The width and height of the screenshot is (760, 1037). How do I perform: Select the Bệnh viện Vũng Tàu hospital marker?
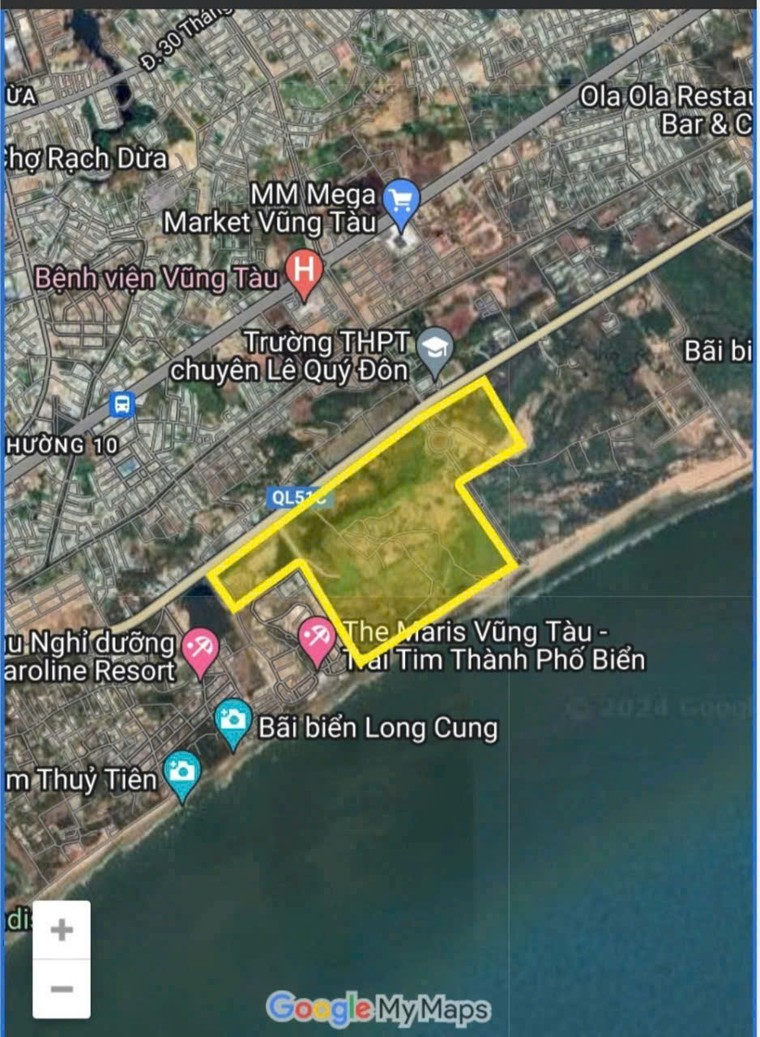point(302,268)
